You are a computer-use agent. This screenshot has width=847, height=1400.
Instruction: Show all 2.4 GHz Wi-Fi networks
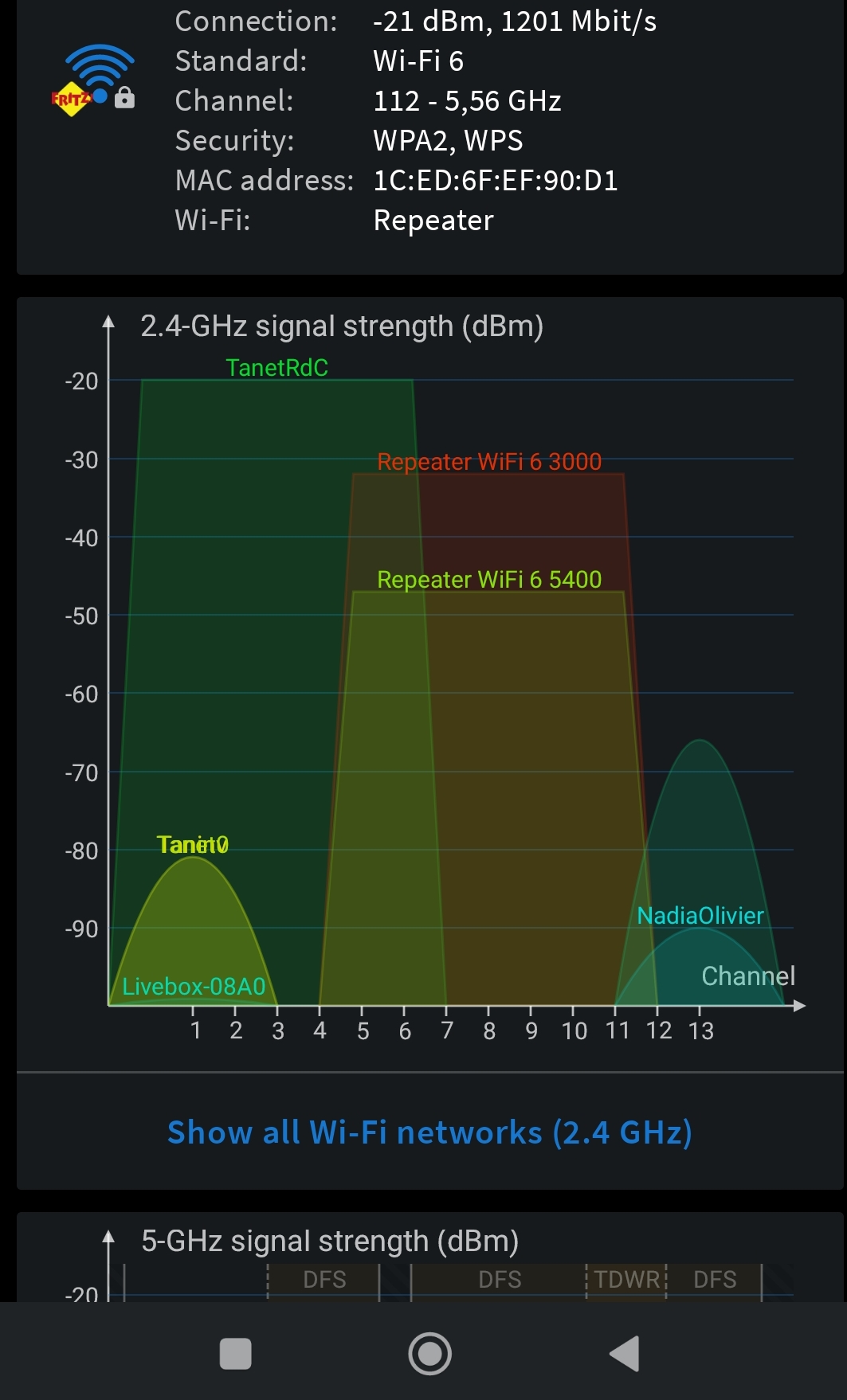tap(429, 1132)
